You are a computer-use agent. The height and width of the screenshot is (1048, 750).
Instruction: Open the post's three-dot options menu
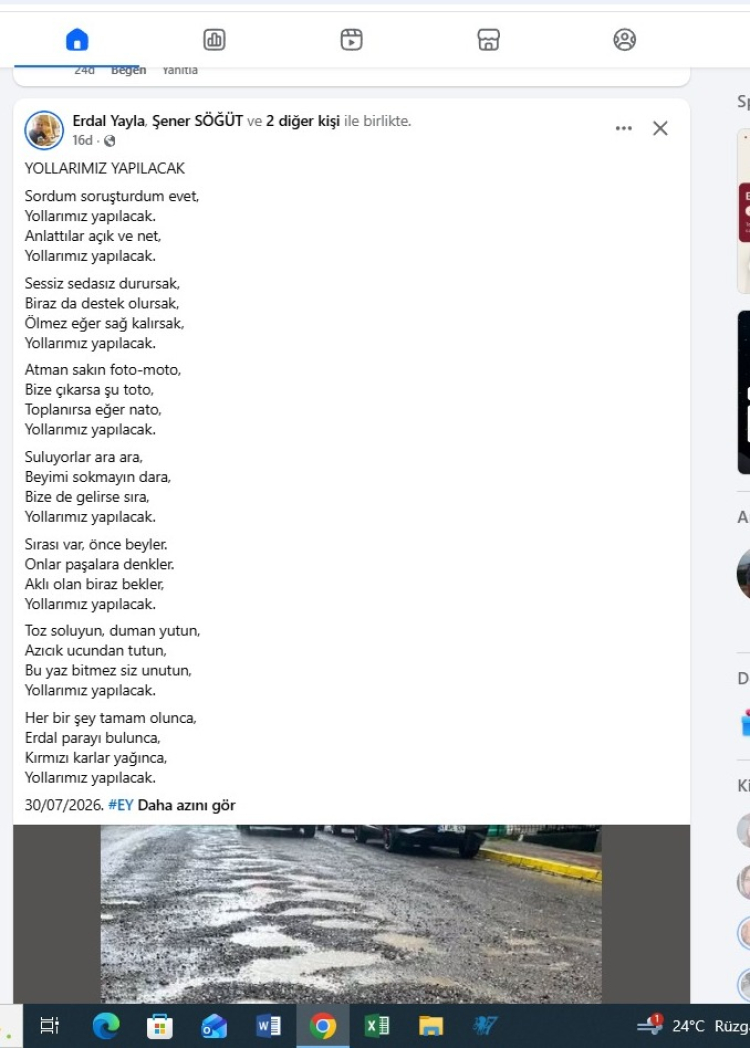[x=624, y=128]
